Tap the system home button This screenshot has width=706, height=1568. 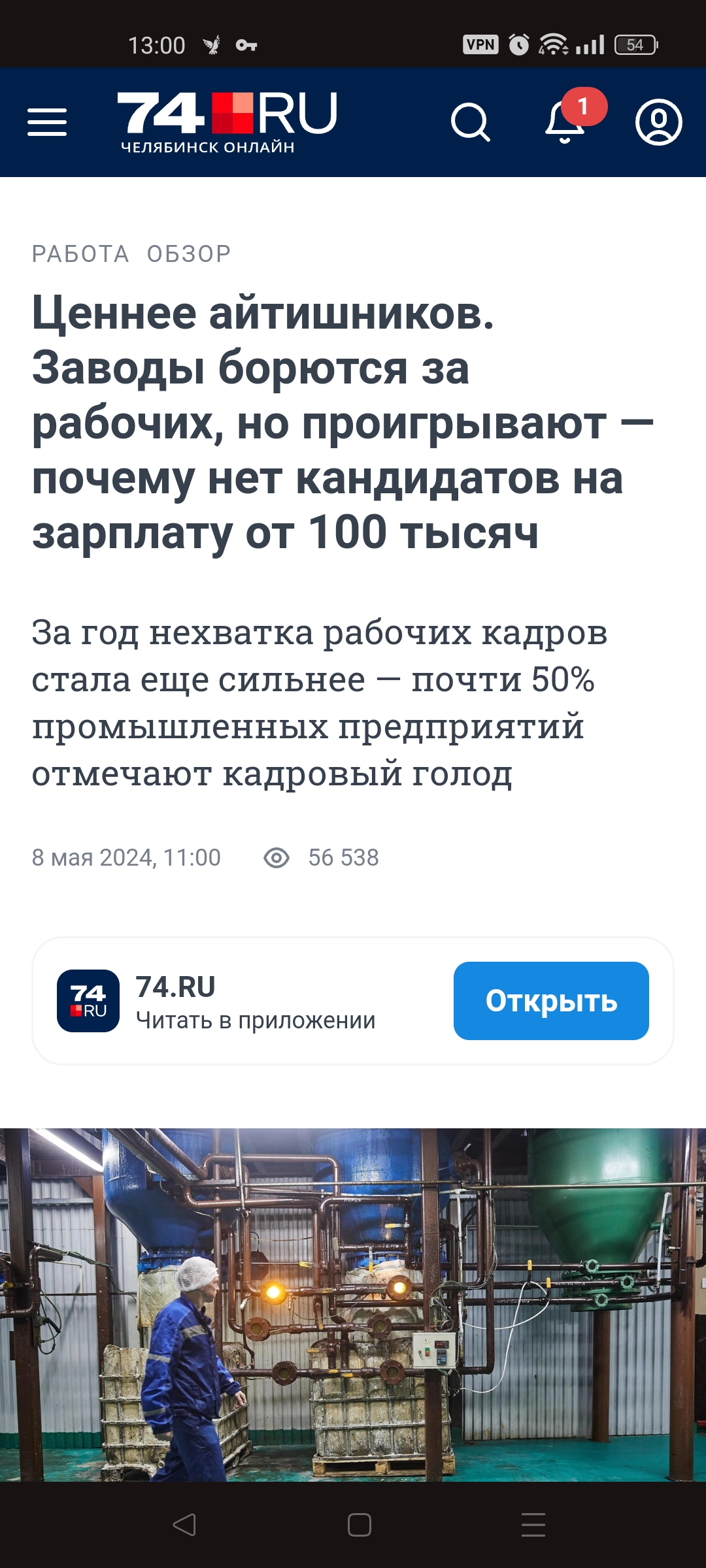(359, 1525)
